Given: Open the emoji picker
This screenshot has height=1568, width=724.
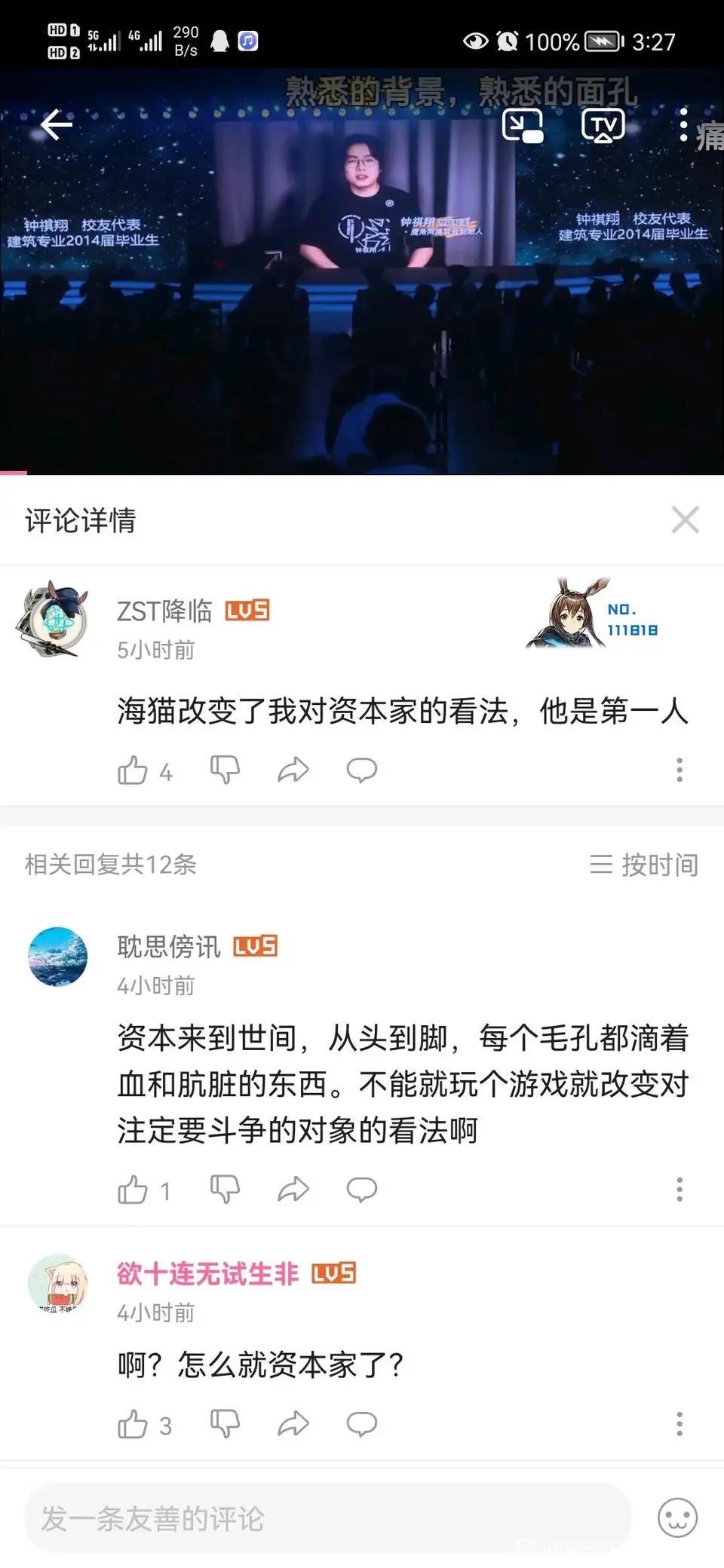Looking at the screenshot, I should [677, 1518].
